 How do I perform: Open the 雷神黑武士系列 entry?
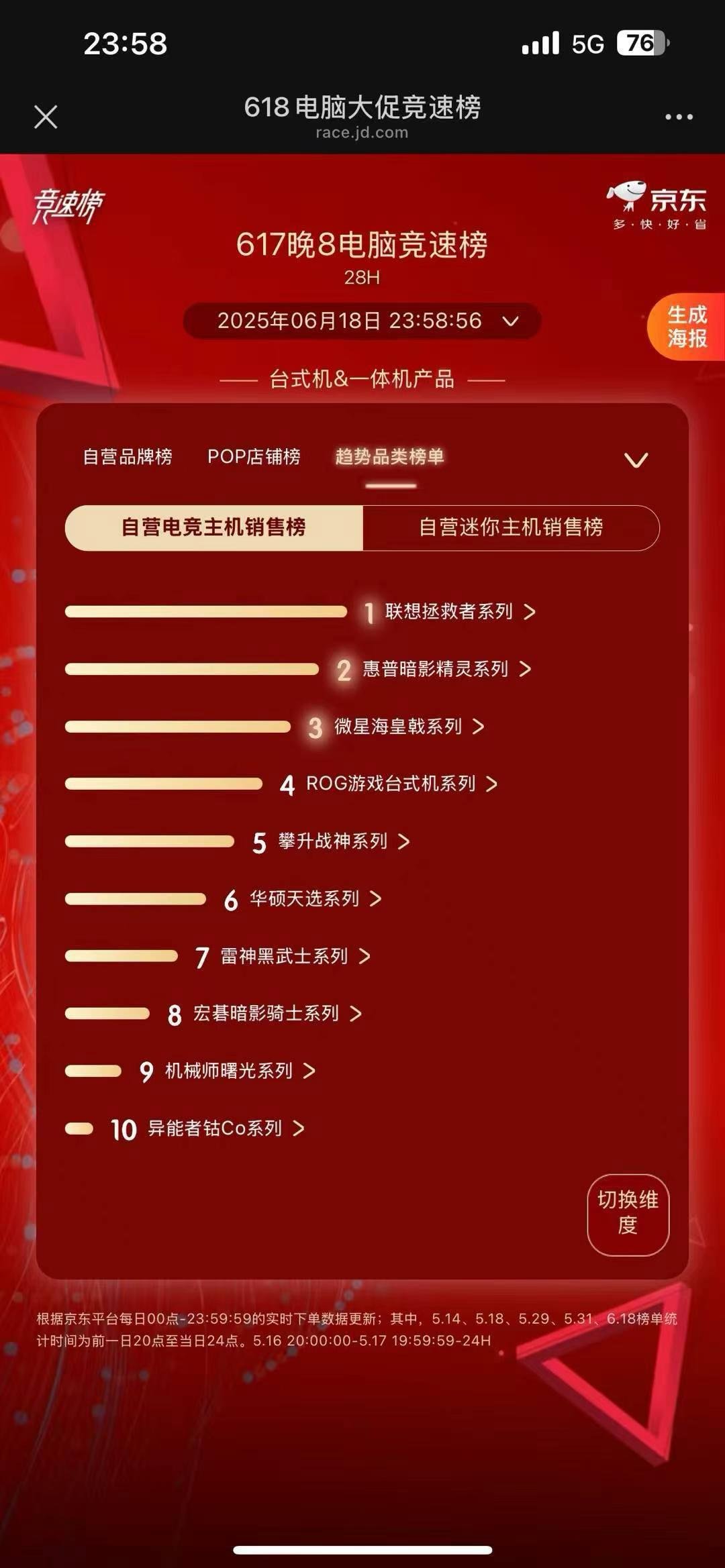point(294,956)
